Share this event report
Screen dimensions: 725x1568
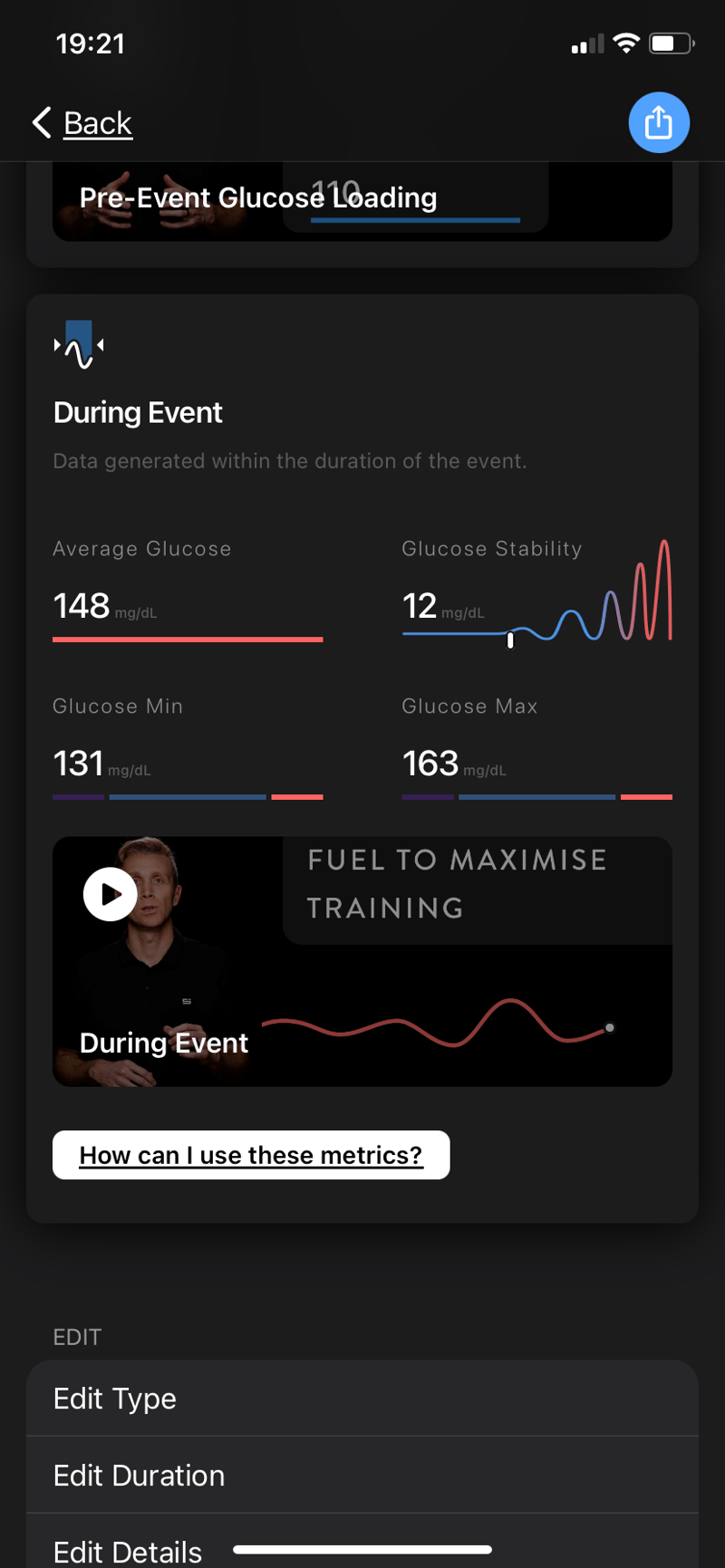click(659, 123)
